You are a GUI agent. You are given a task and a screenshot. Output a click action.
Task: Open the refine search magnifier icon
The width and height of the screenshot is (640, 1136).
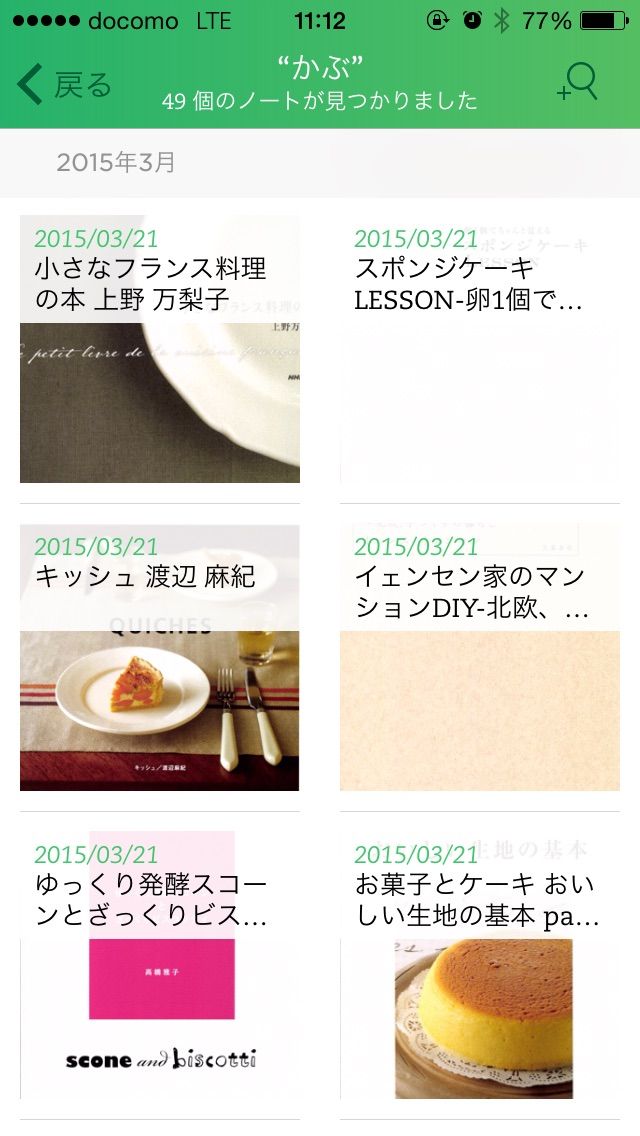(x=578, y=82)
